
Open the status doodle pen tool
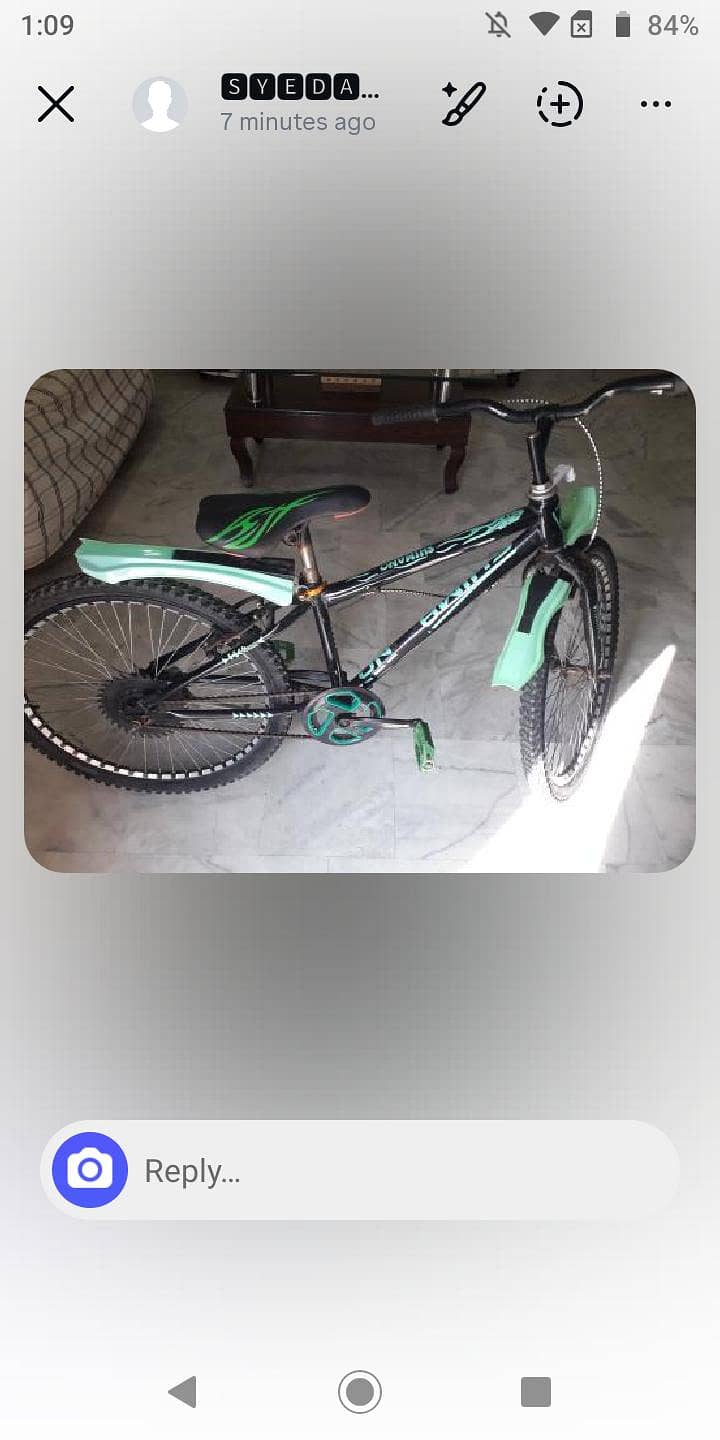click(x=462, y=103)
